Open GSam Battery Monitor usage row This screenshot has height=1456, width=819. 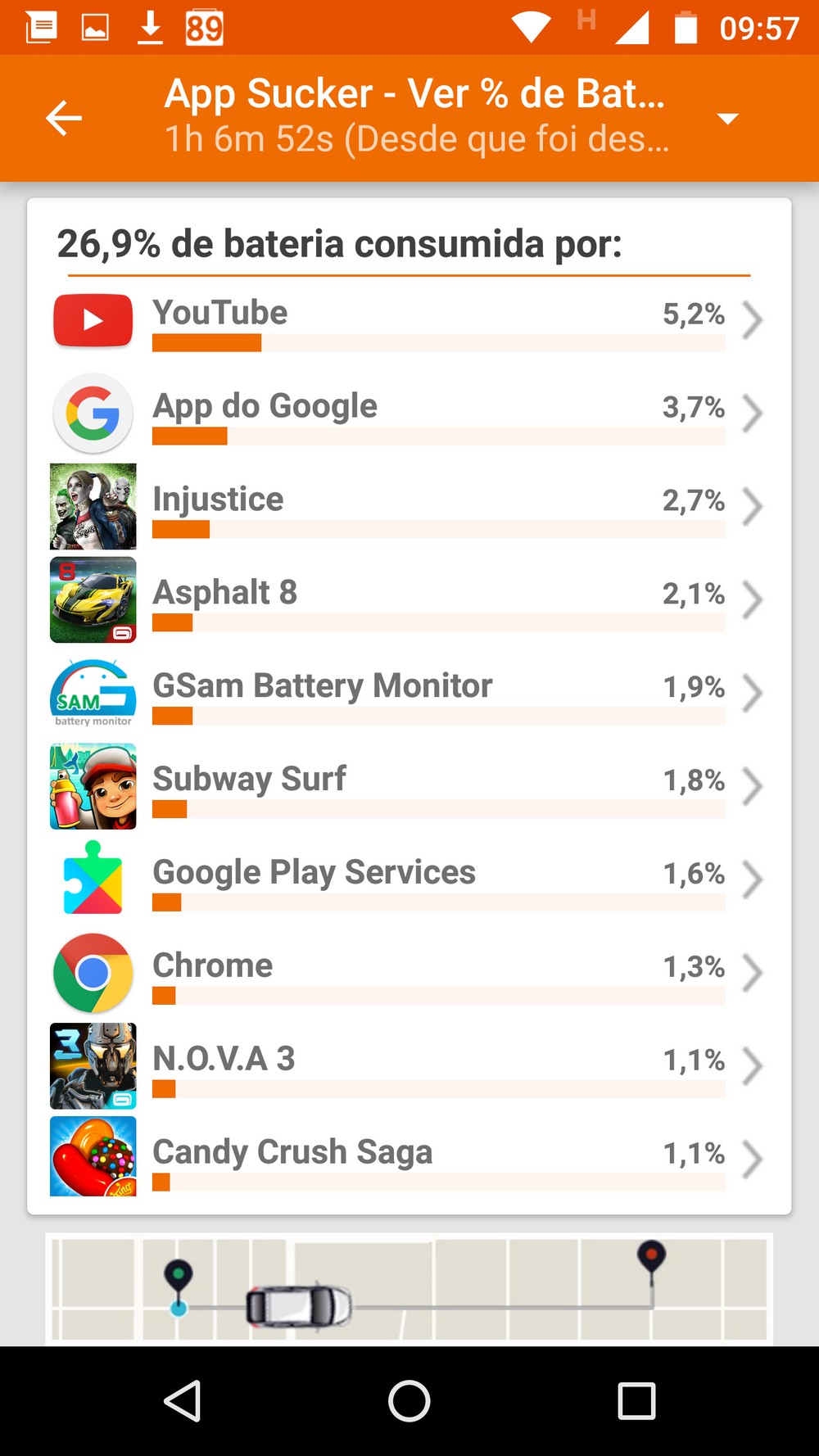(409, 694)
